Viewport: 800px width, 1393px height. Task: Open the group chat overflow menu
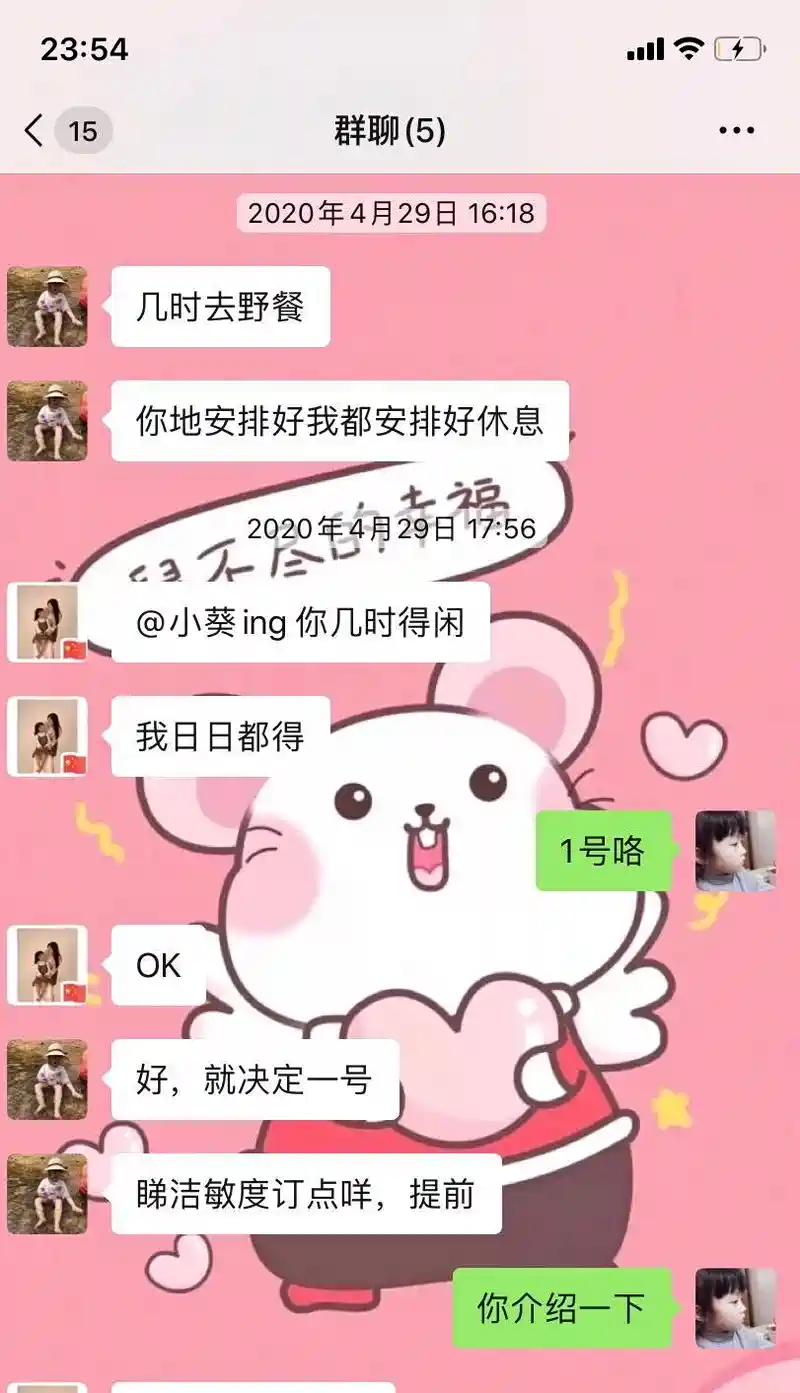pyautogui.click(x=736, y=131)
